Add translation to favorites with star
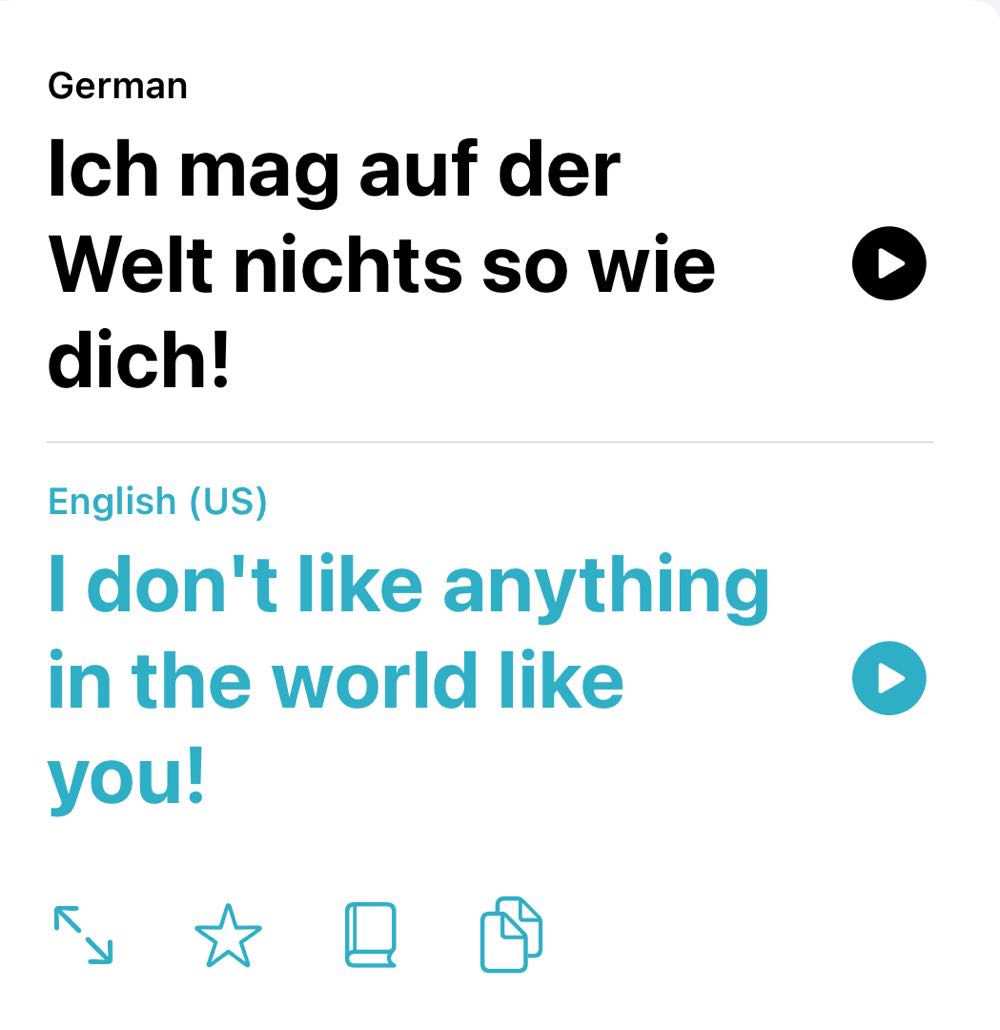 point(228,936)
